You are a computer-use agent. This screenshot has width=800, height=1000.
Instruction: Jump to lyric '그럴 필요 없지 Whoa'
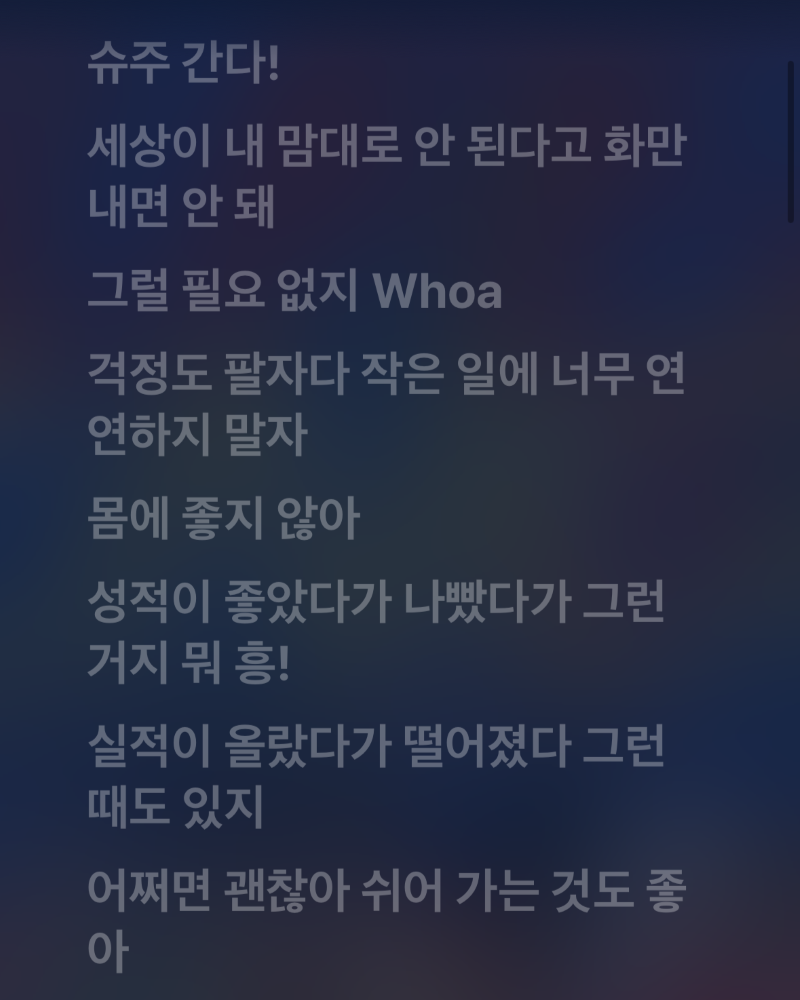(x=295, y=292)
